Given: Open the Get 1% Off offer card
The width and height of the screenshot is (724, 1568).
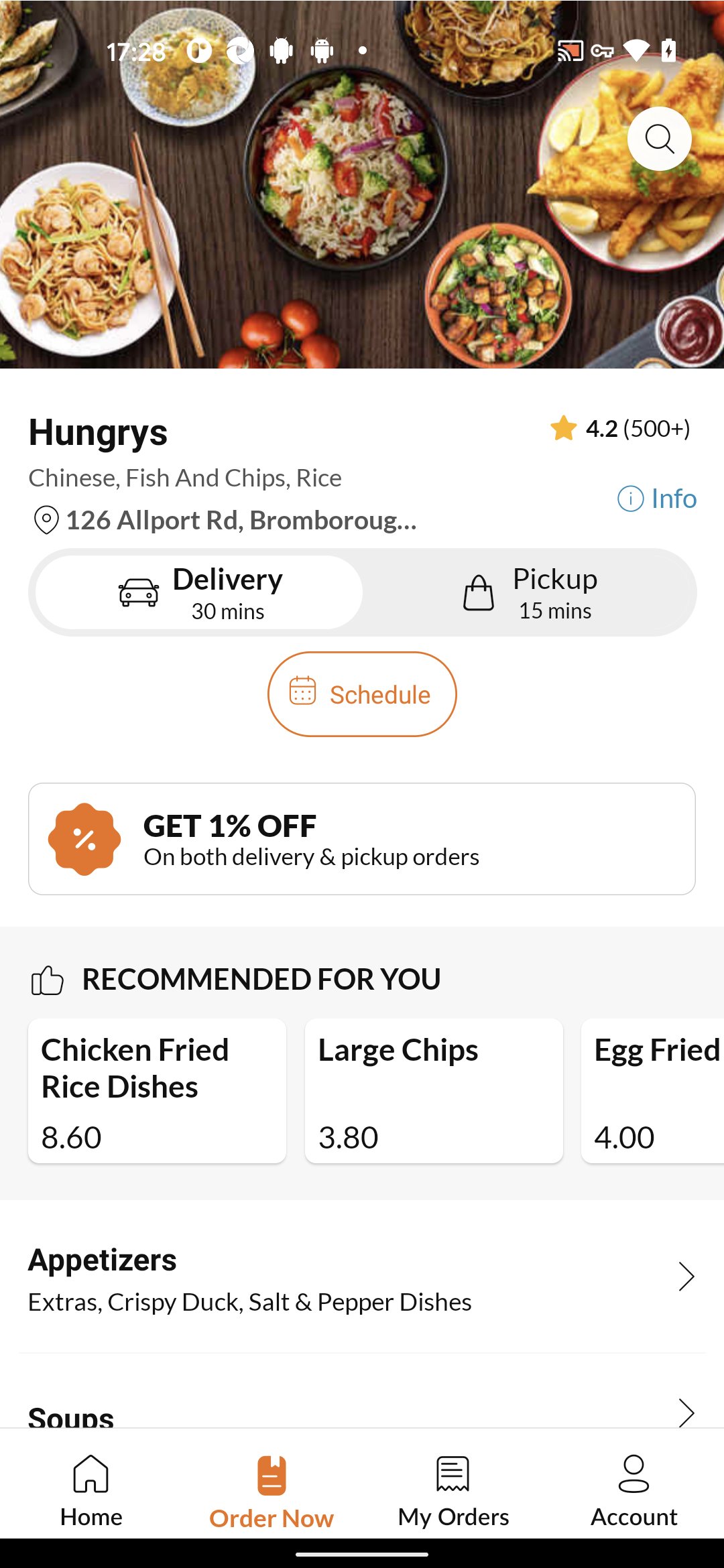Looking at the screenshot, I should coord(362,839).
